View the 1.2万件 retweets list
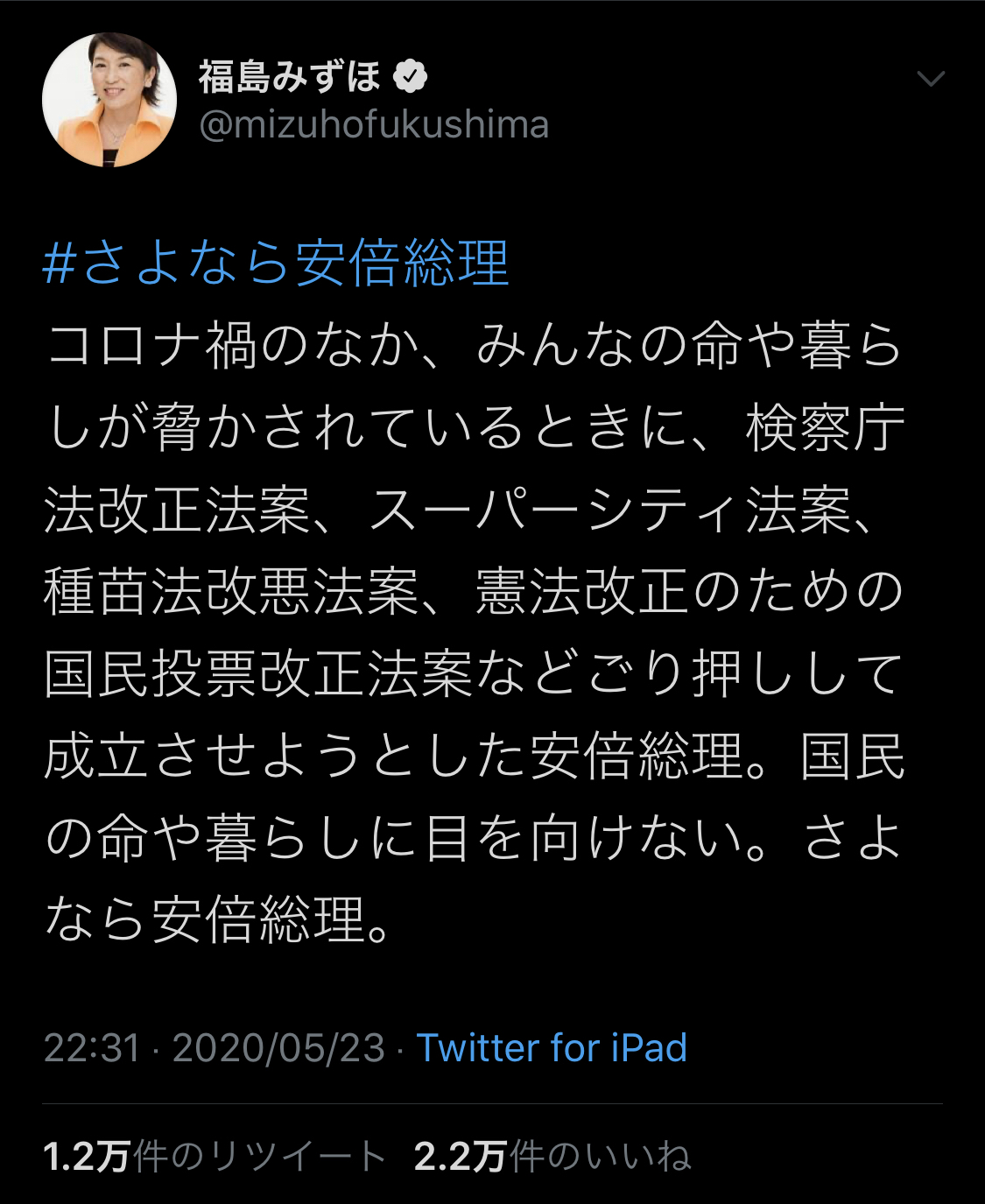The image size is (985, 1204). pyautogui.click(x=215, y=1156)
